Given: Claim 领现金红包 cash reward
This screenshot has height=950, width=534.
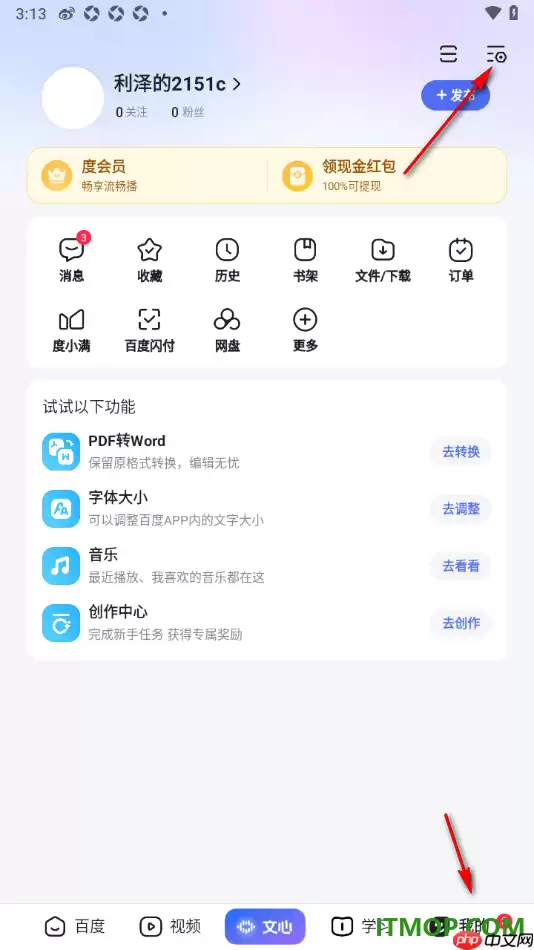Looking at the screenshot, I should coord(387,176).
